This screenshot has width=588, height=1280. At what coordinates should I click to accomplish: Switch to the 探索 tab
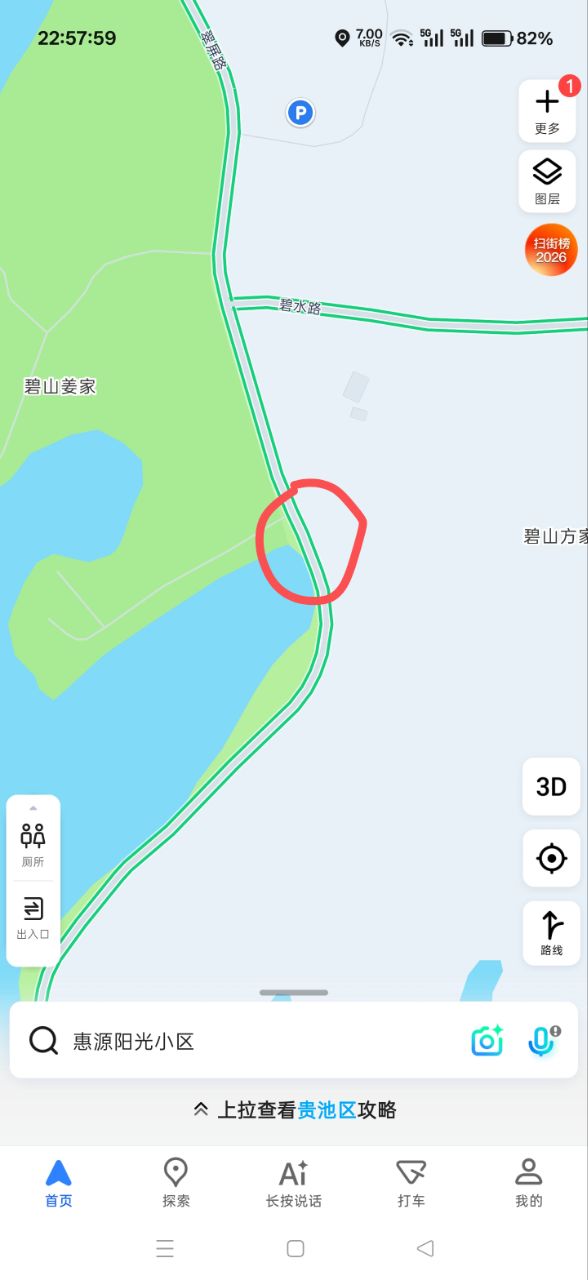[176, 1183]
